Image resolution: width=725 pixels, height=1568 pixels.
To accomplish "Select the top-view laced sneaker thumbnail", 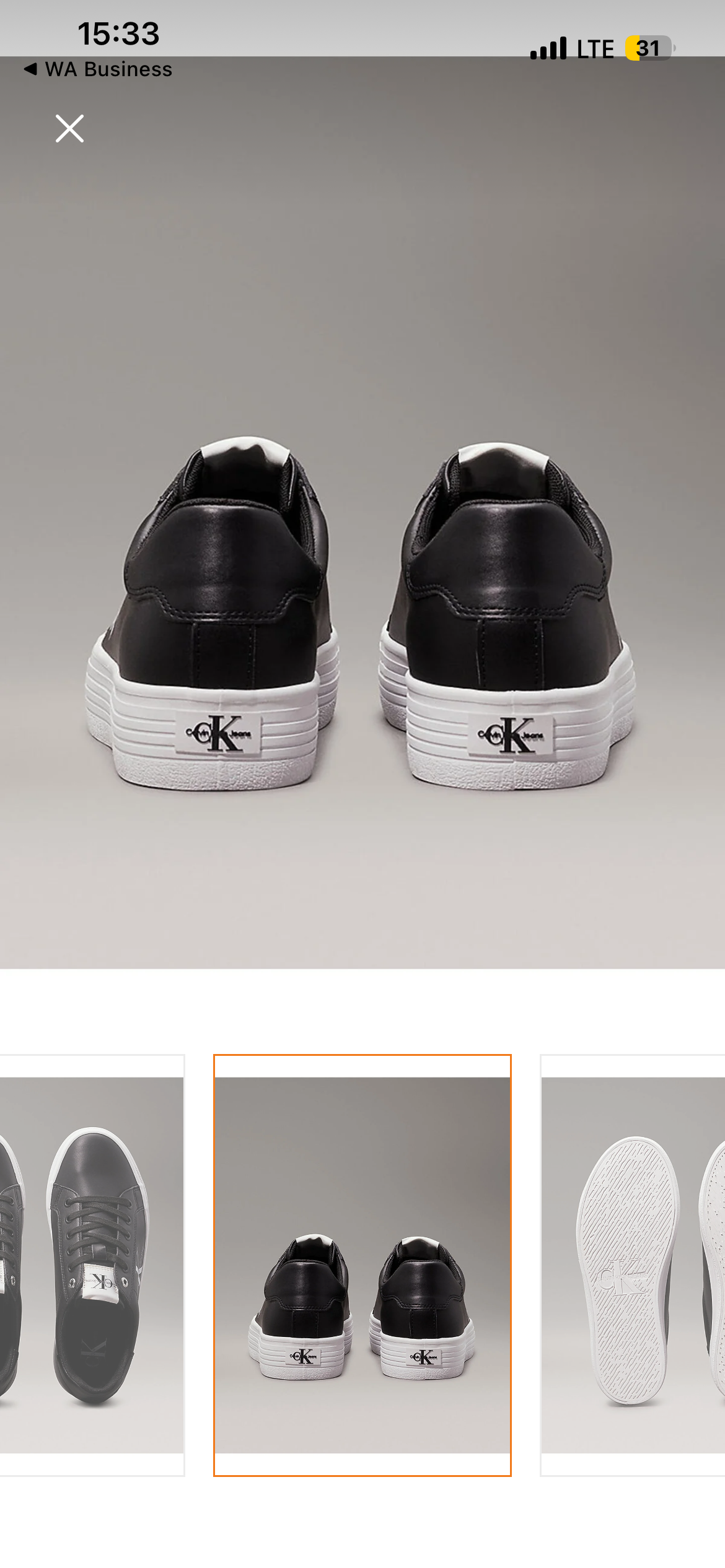I will click(x=92, y=1265).
